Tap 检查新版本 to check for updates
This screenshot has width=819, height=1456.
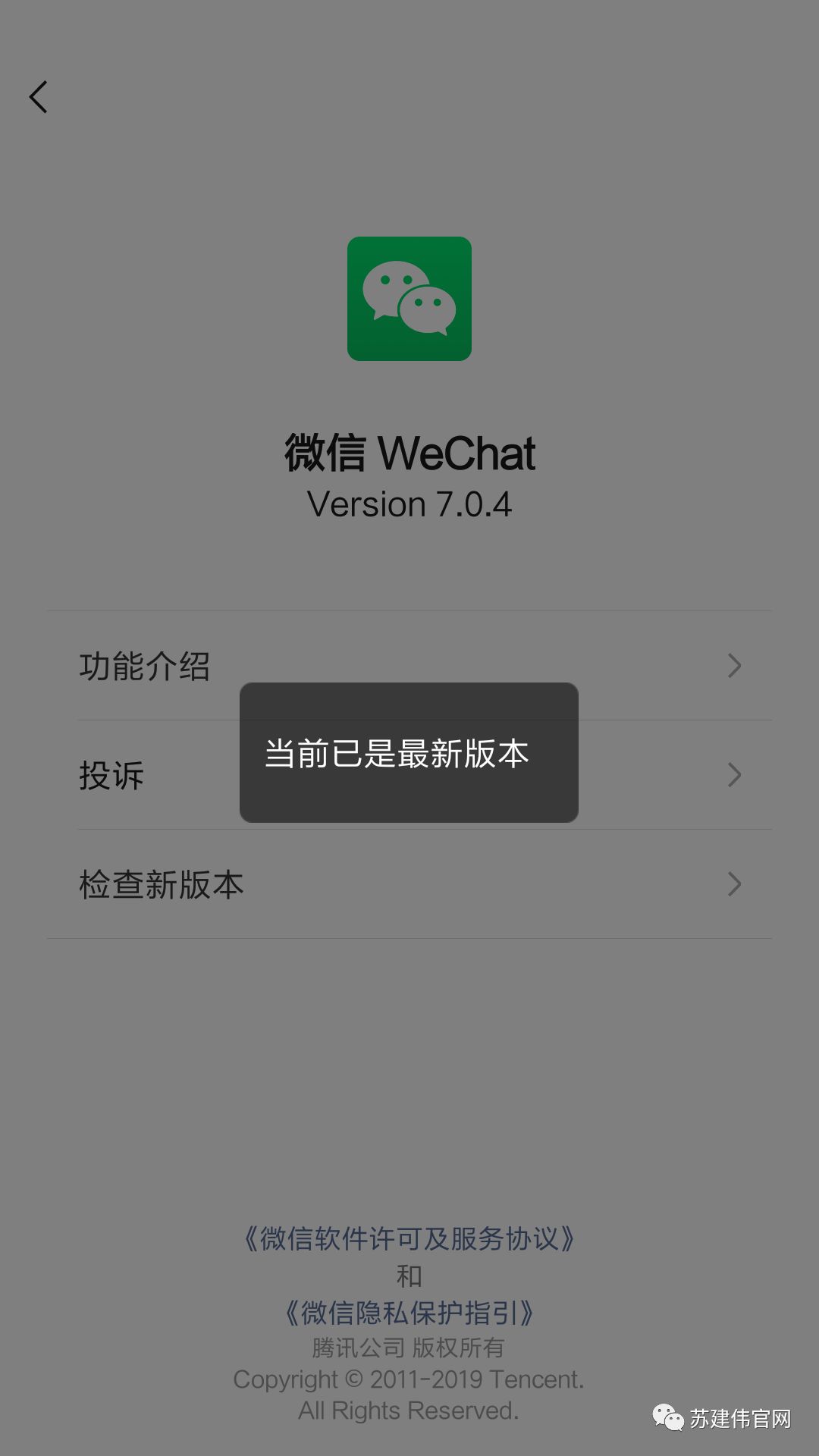pos(409,884)
